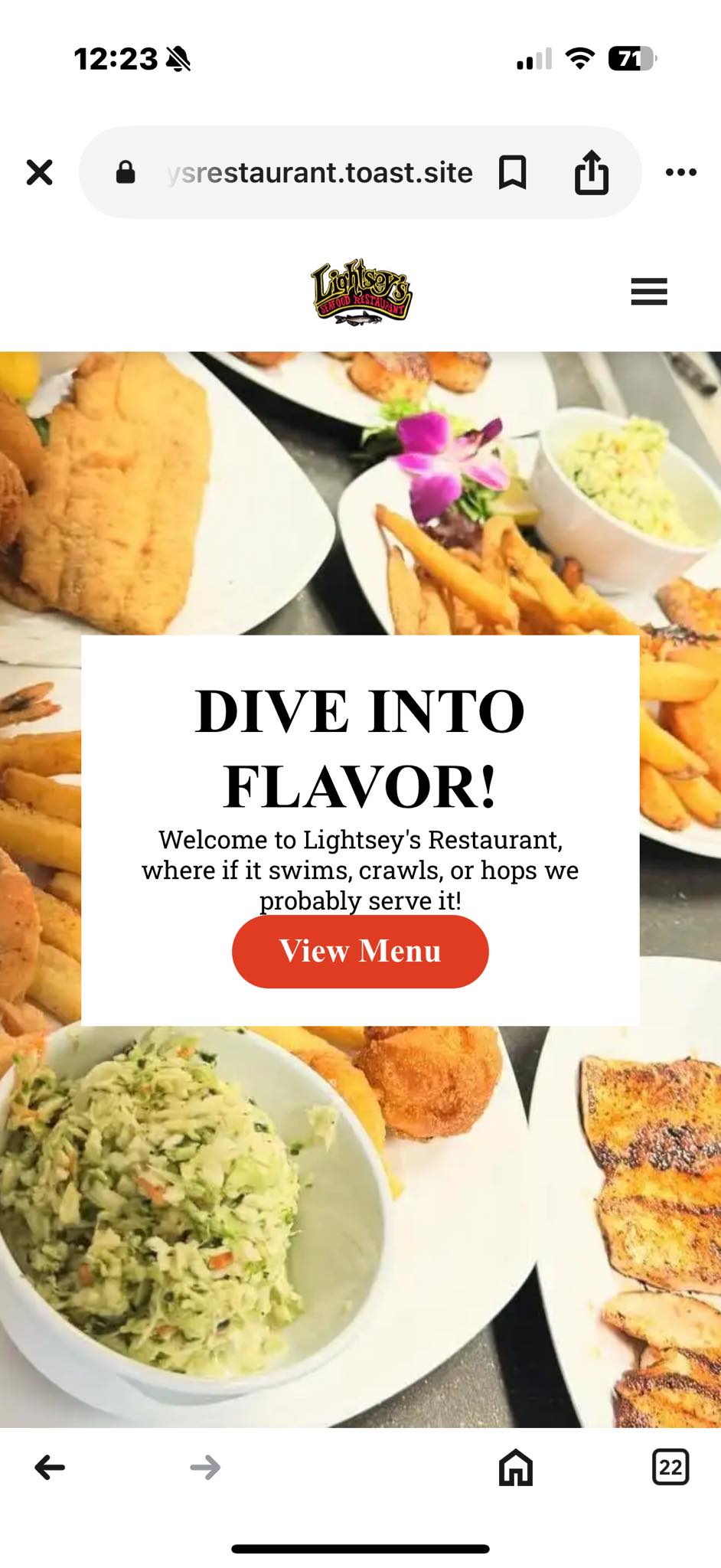
Task: Tap the URL address field
Action: 320,173
